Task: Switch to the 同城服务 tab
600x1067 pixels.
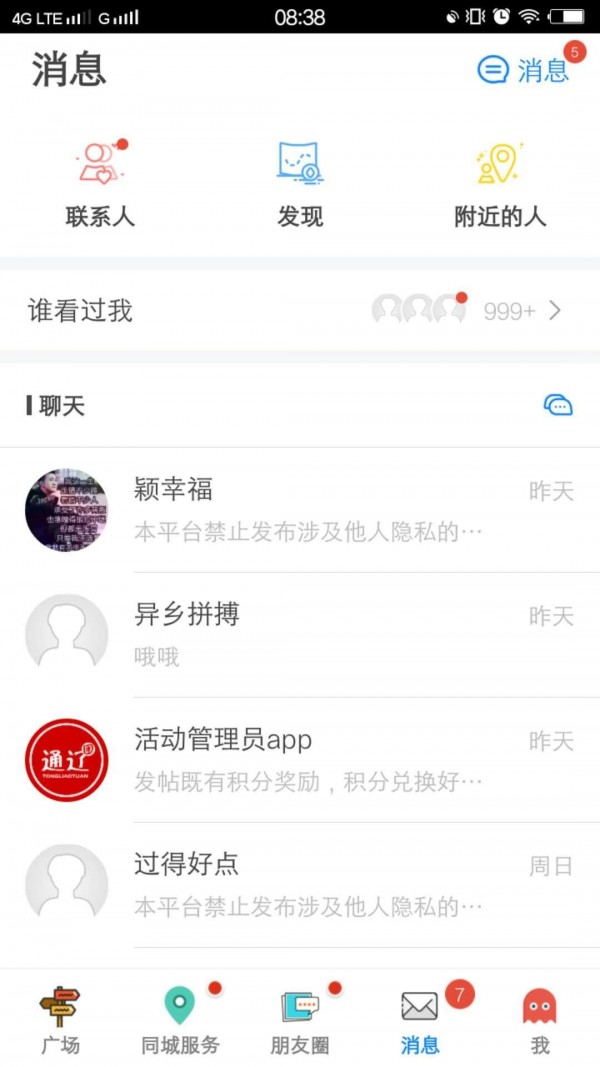Action: pyautogui.click(x=180, y=1020)
